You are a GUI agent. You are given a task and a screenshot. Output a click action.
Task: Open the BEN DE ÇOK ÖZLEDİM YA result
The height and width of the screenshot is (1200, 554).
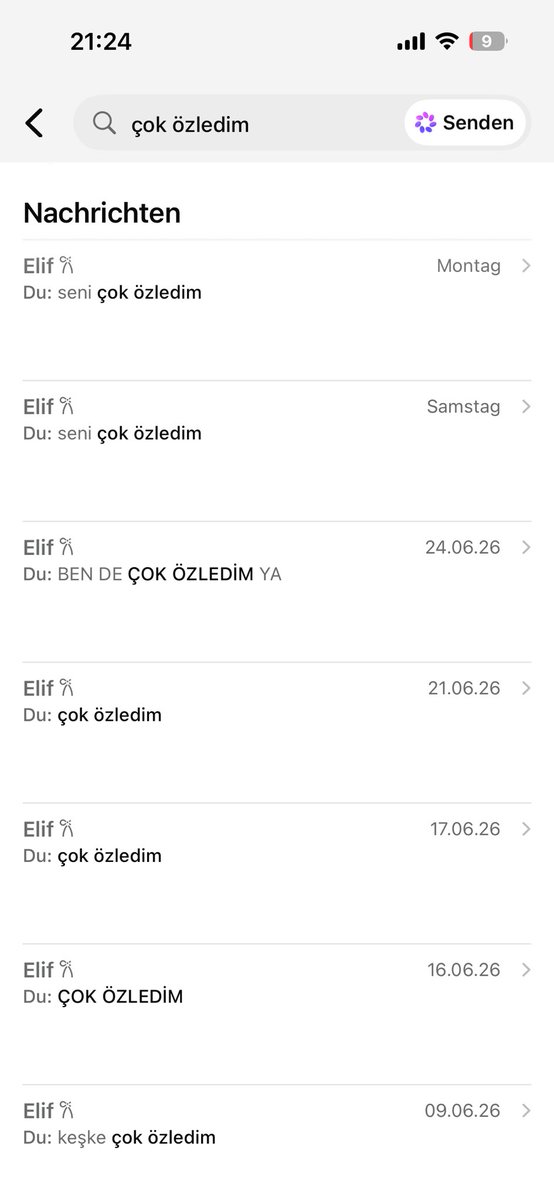(277, 592)
